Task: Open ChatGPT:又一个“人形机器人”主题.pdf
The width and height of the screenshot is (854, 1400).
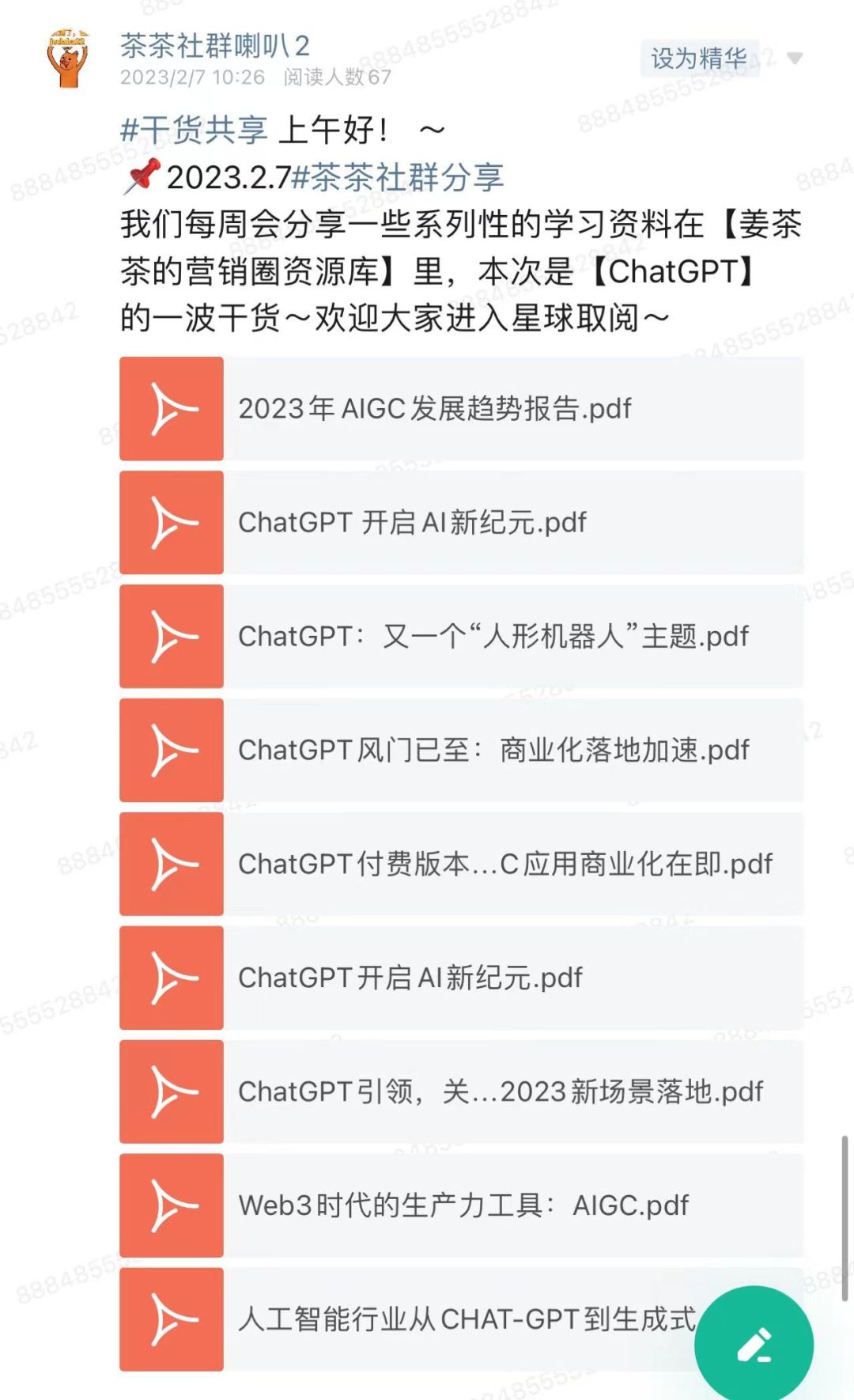Action: pos(461,636)
